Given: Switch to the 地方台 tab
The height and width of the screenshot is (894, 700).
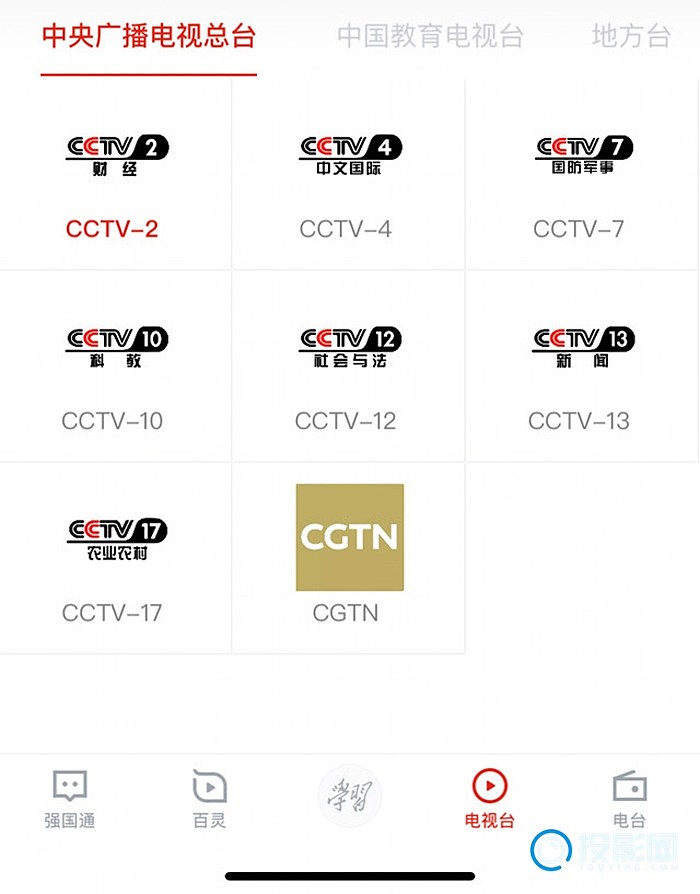Looking at the screenshot, I should [x=630, y=37].
